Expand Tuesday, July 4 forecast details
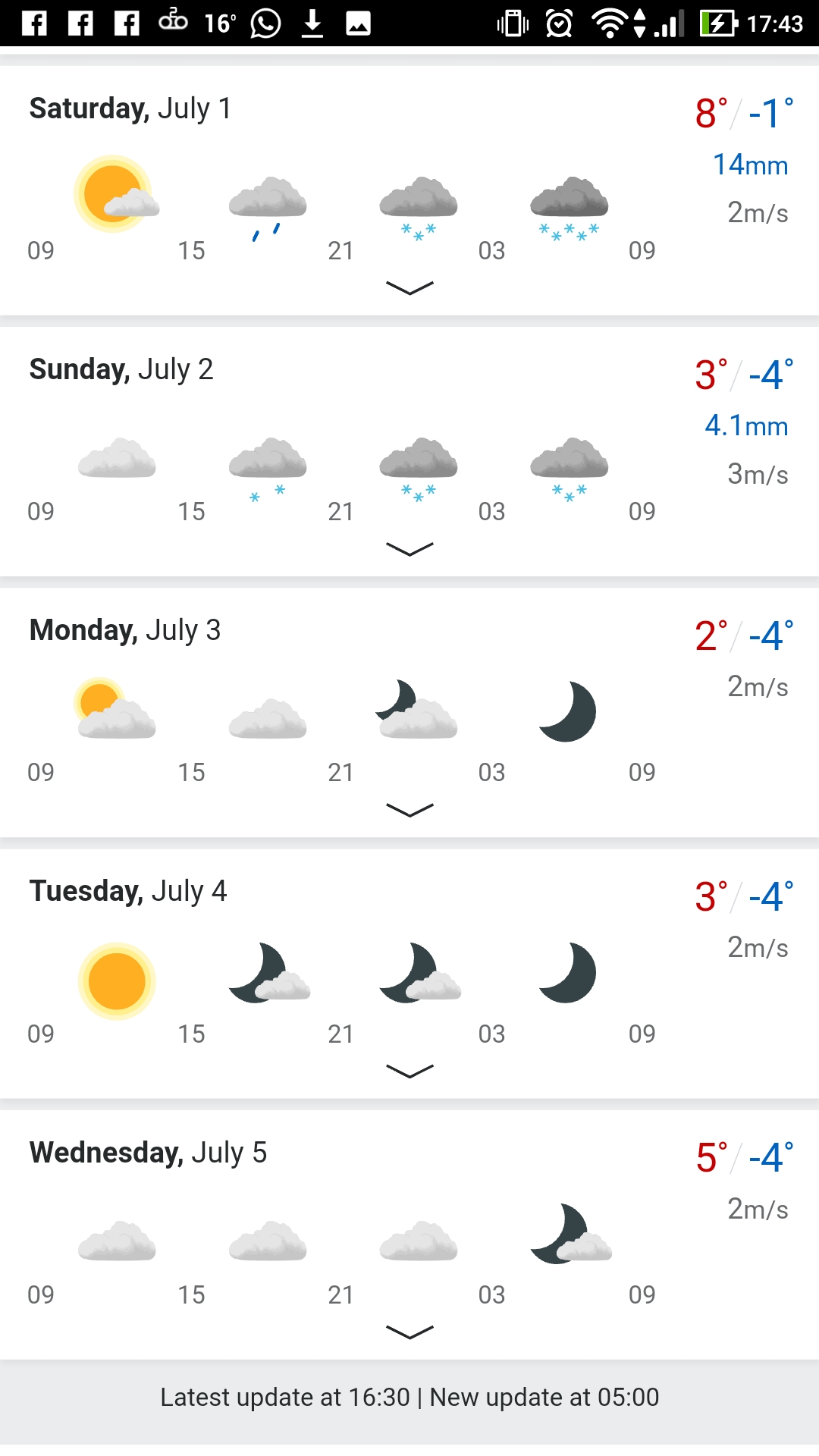This screenshot has width=819, height=1456. click(x=409, y=1071)
